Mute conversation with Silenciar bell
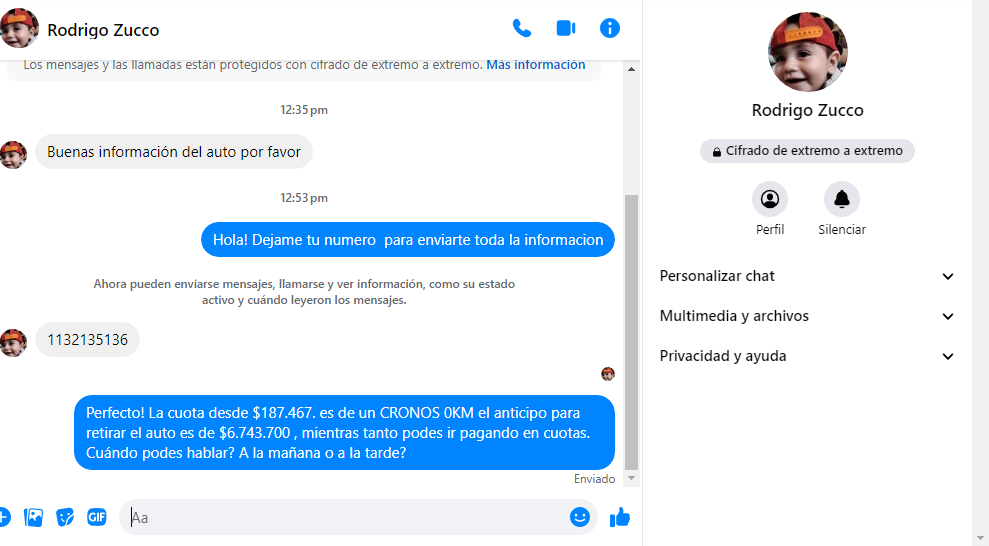The height and width of the screenshot is (546, 989). (842, 200)
